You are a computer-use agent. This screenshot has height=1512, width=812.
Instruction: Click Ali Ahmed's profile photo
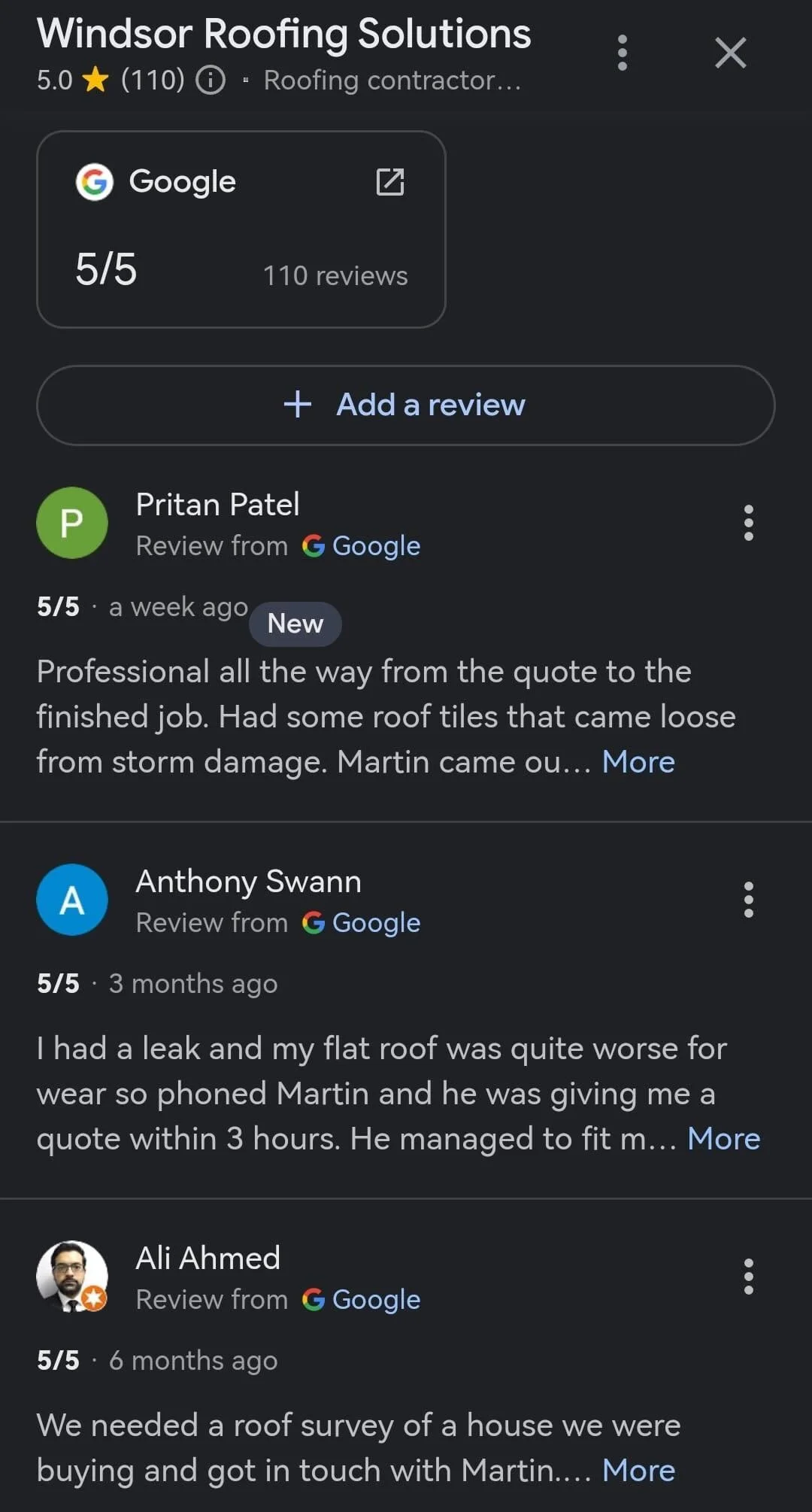pyautogui.click(x=71, y=1277)
